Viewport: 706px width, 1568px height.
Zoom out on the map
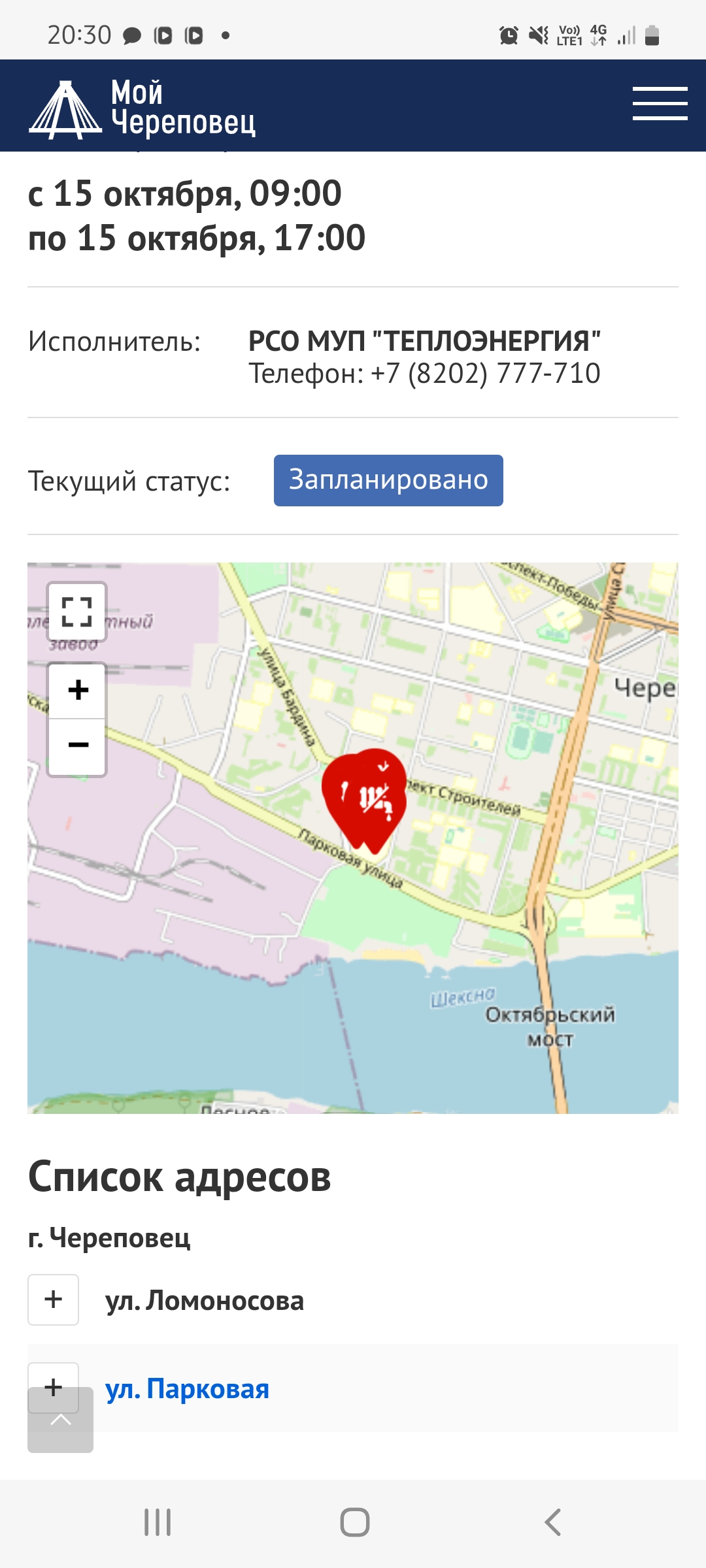[78, 745]
